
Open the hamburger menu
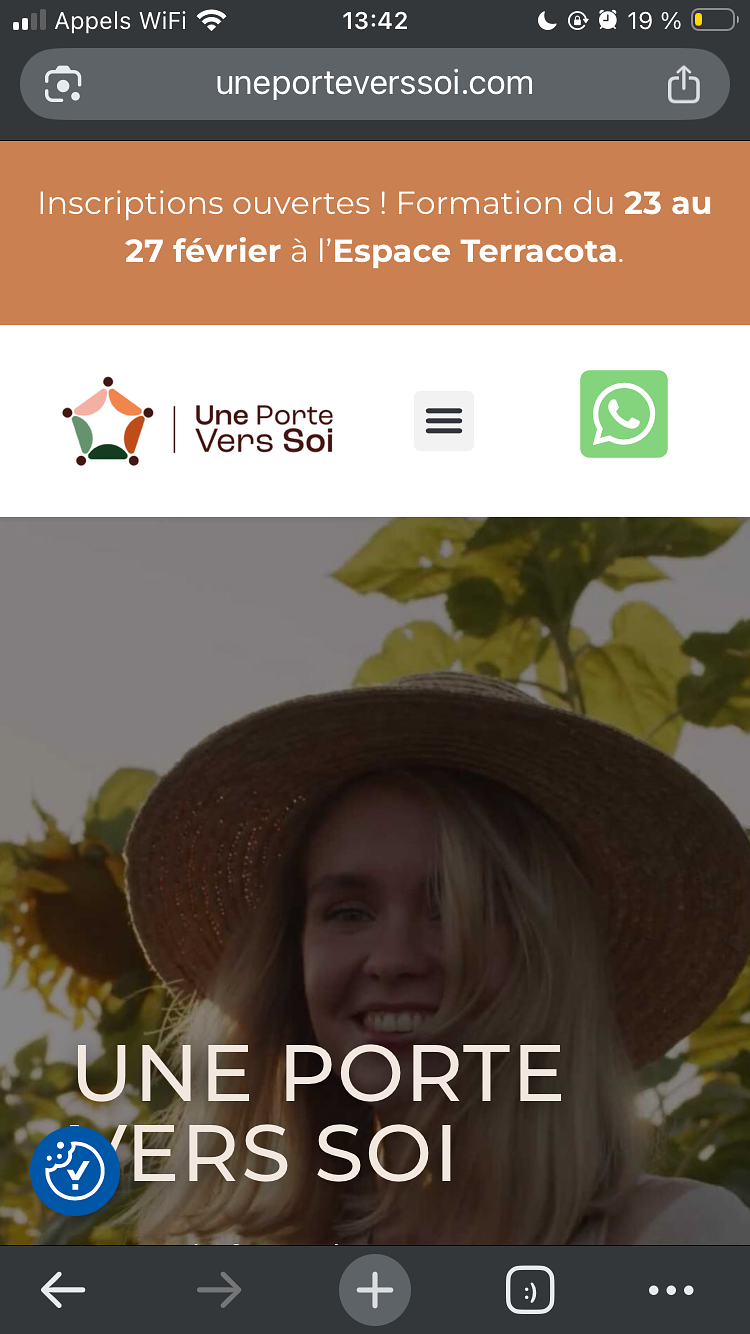444,421
